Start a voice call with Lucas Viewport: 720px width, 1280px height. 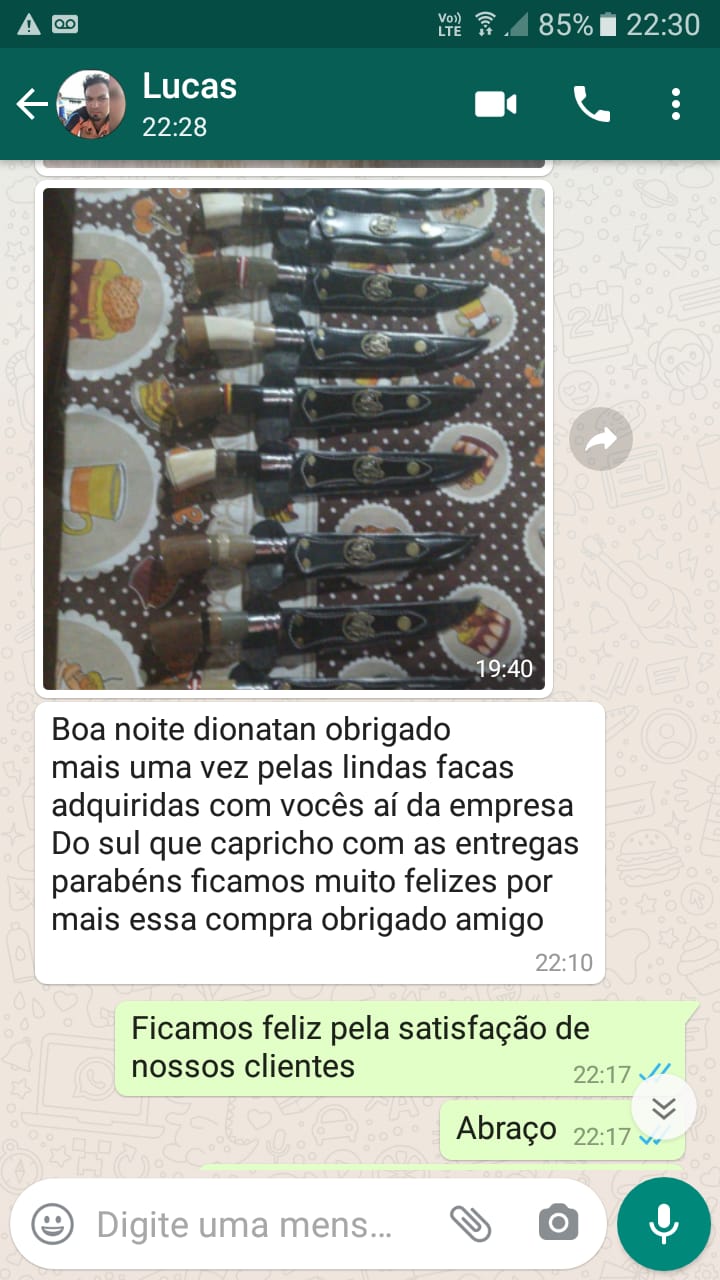pyautogui.click(x=591, y=104)
